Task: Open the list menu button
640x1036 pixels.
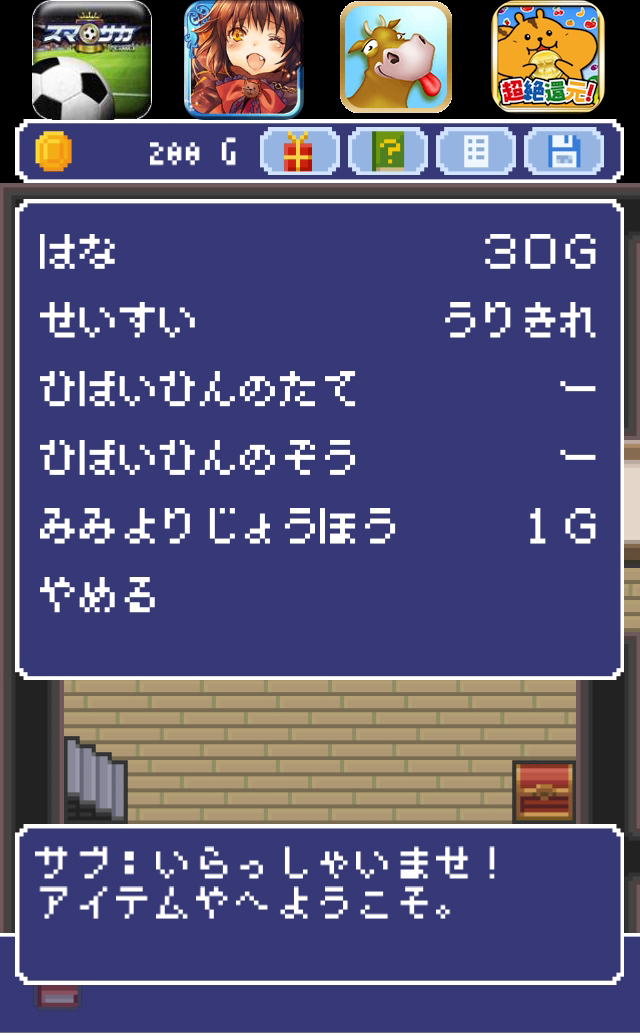Action: point(476,153)
